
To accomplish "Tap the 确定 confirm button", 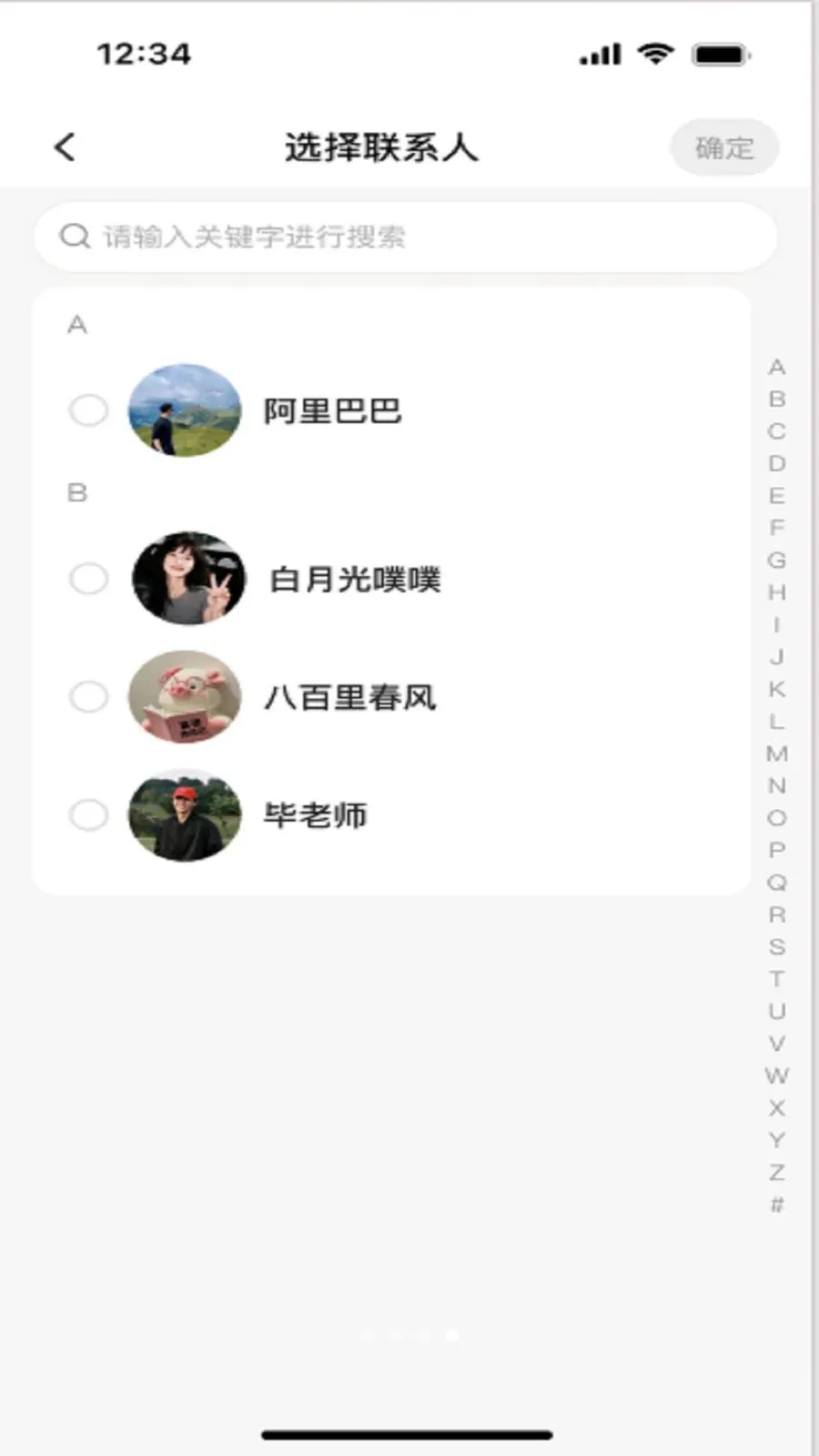I will coord(724,147).
